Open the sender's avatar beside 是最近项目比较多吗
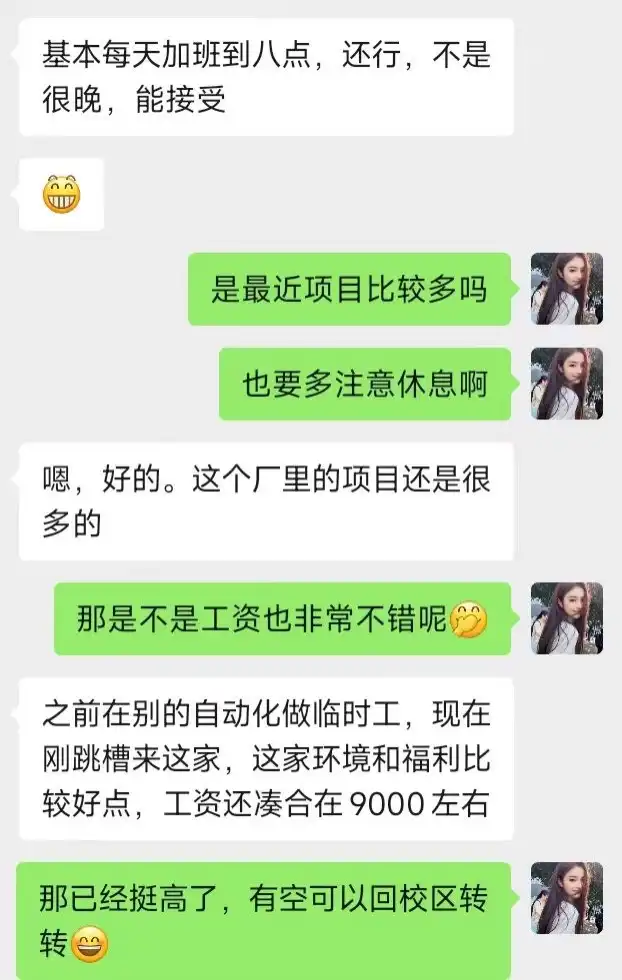 click(x=566, y=289)
